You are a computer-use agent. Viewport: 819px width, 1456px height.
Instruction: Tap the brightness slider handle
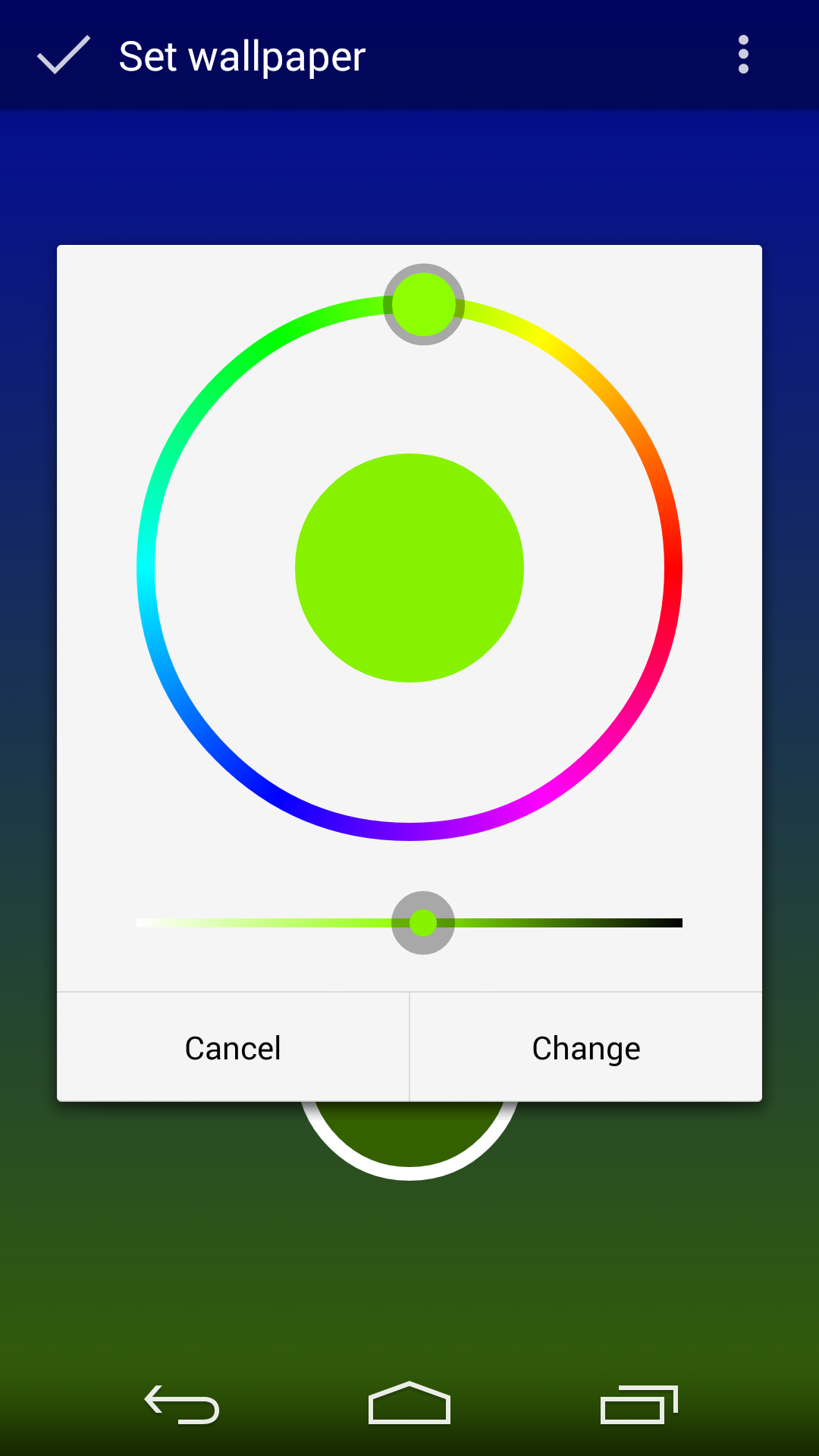(423, 923)
